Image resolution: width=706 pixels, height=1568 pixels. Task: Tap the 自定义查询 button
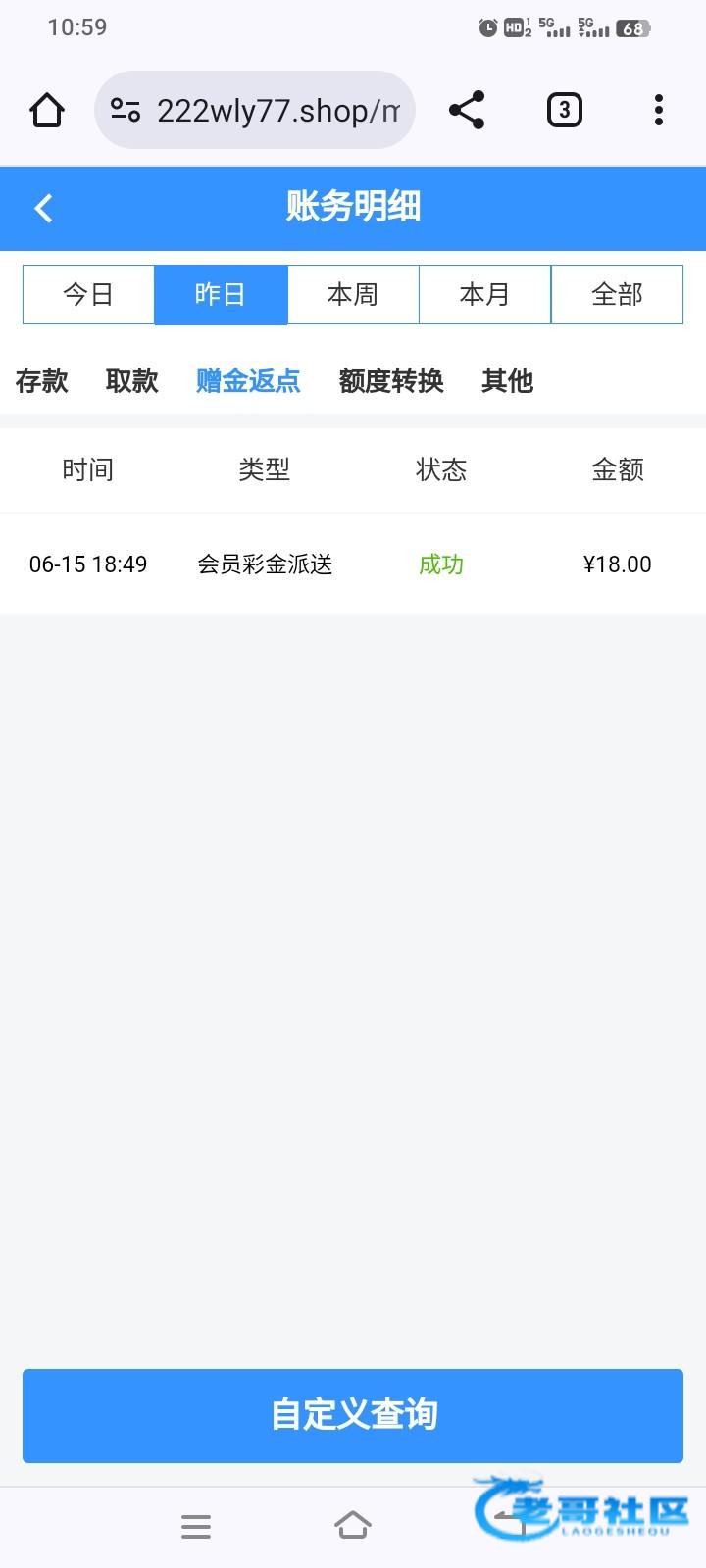(x=353, y=1415)
